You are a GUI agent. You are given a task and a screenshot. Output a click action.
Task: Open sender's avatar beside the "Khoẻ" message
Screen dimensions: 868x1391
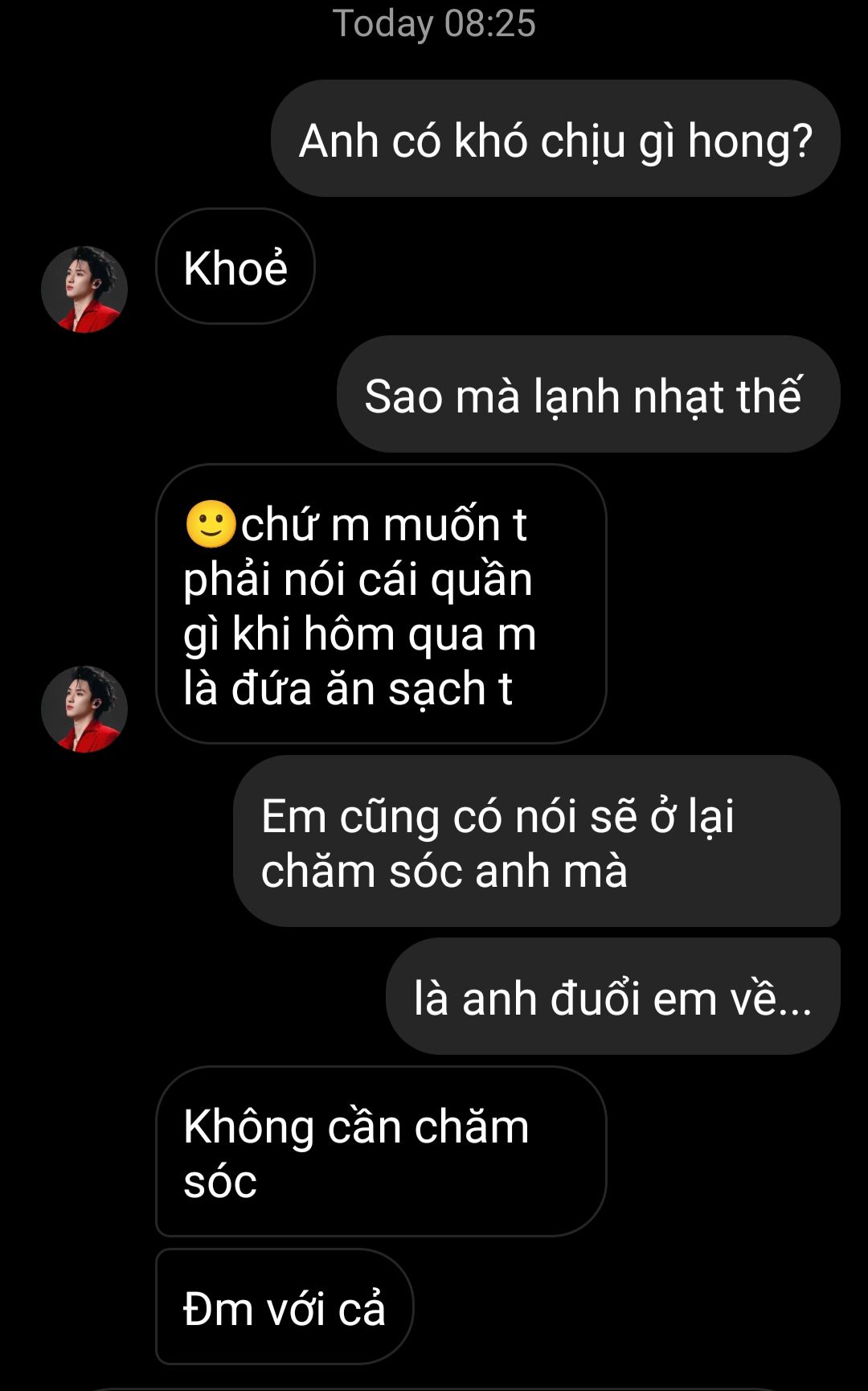[84, 289]
